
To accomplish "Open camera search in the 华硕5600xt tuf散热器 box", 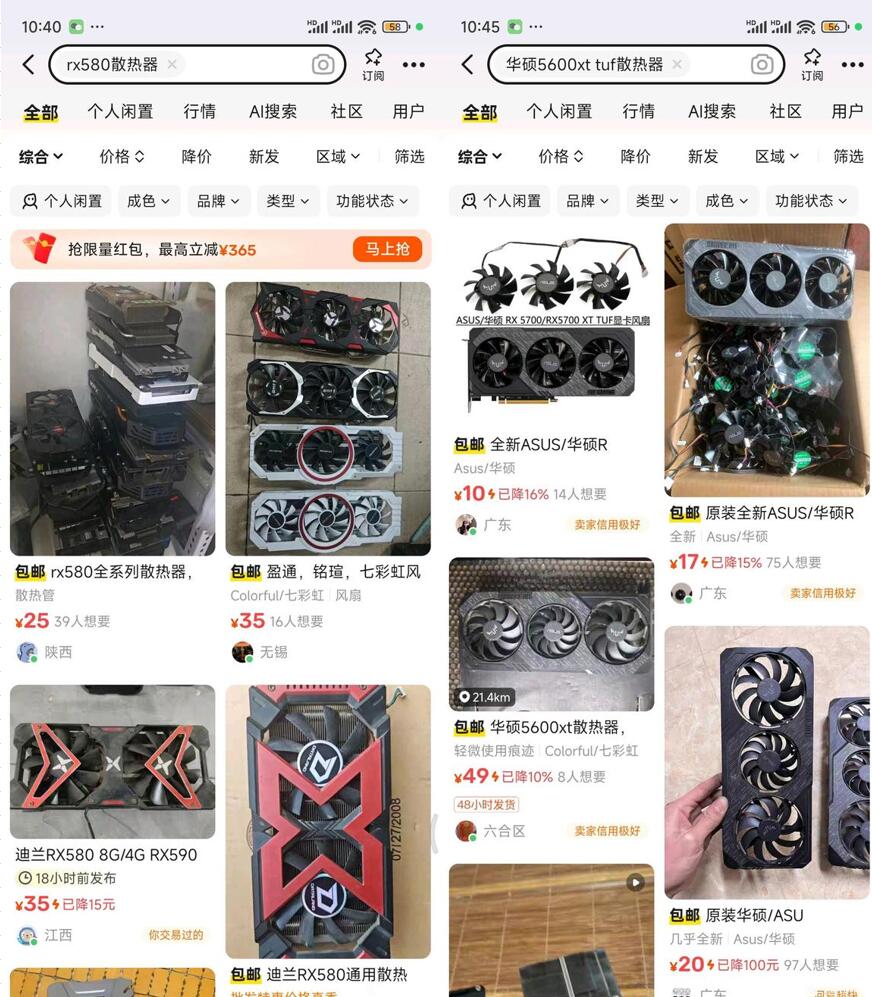I will click(762, 65).
